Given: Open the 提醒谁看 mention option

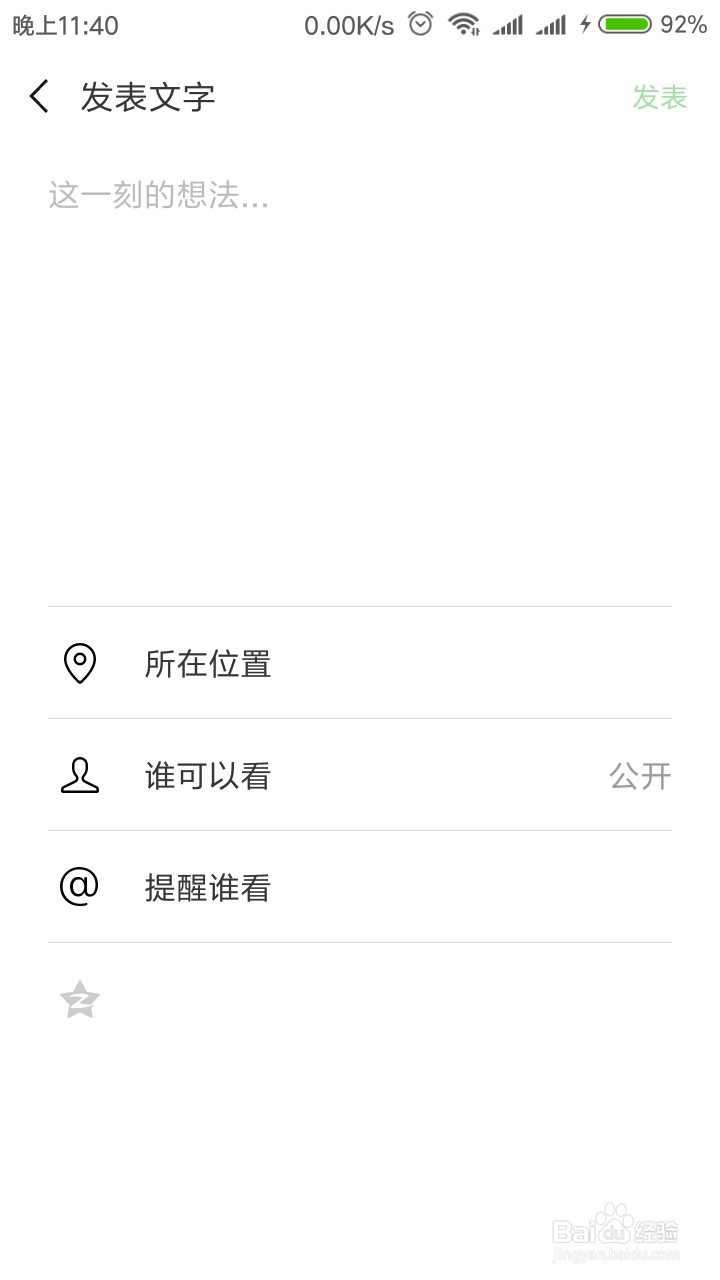Looking at the screenshot, I should coord(207,887).
